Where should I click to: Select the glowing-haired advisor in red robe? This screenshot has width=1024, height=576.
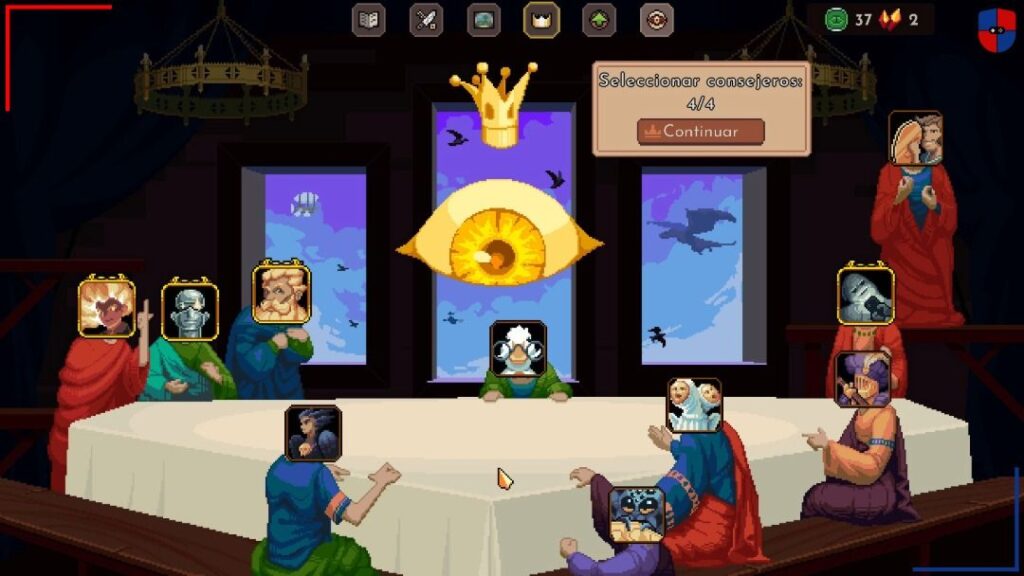click(107, 308)
